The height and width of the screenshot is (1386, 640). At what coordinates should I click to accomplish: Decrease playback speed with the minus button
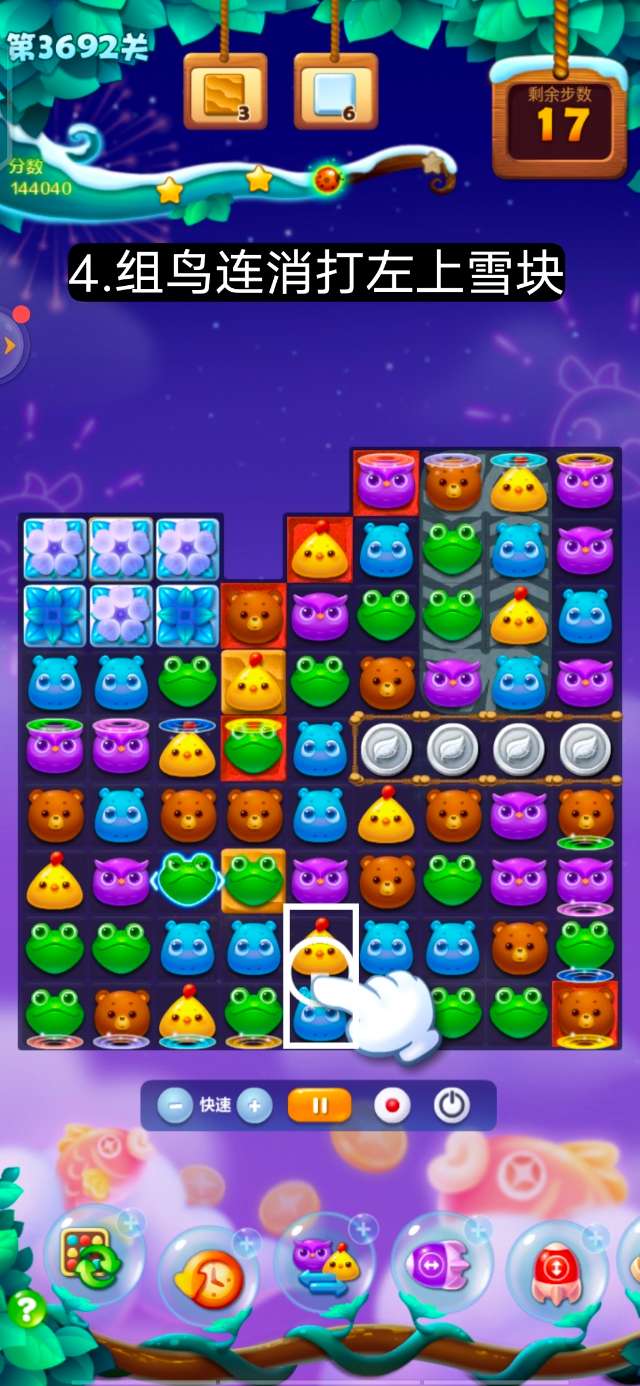pos(175,1106)
